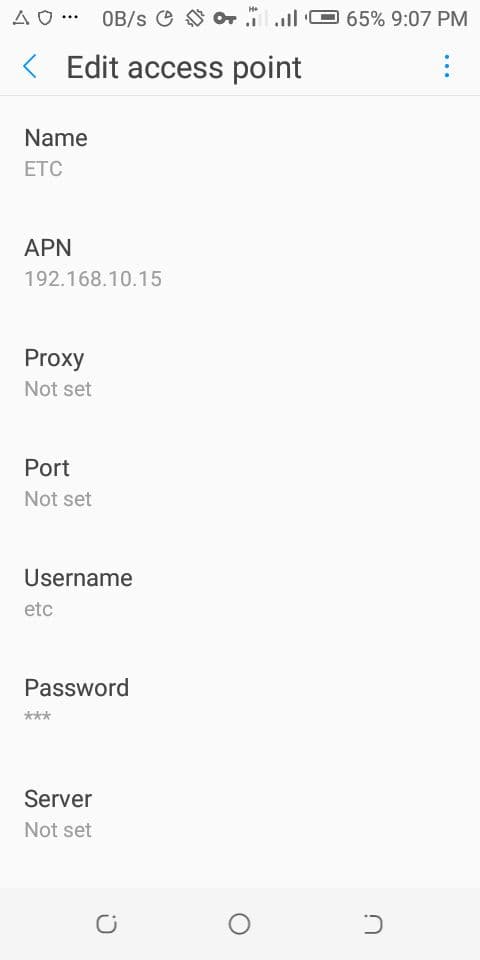
Task: Open the three-dot overflow menu
Action: 447,66
